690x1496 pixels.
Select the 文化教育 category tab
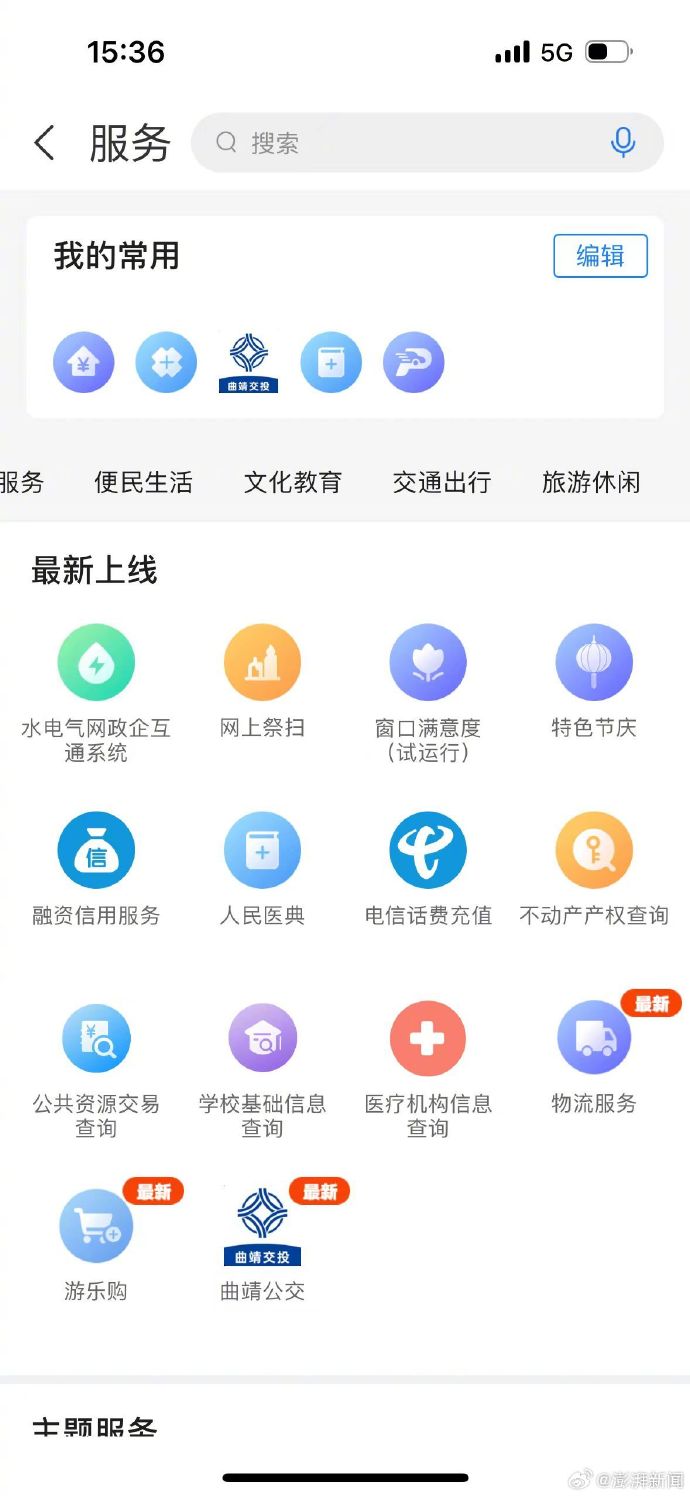pyautogui.click(x=292, y=483)
